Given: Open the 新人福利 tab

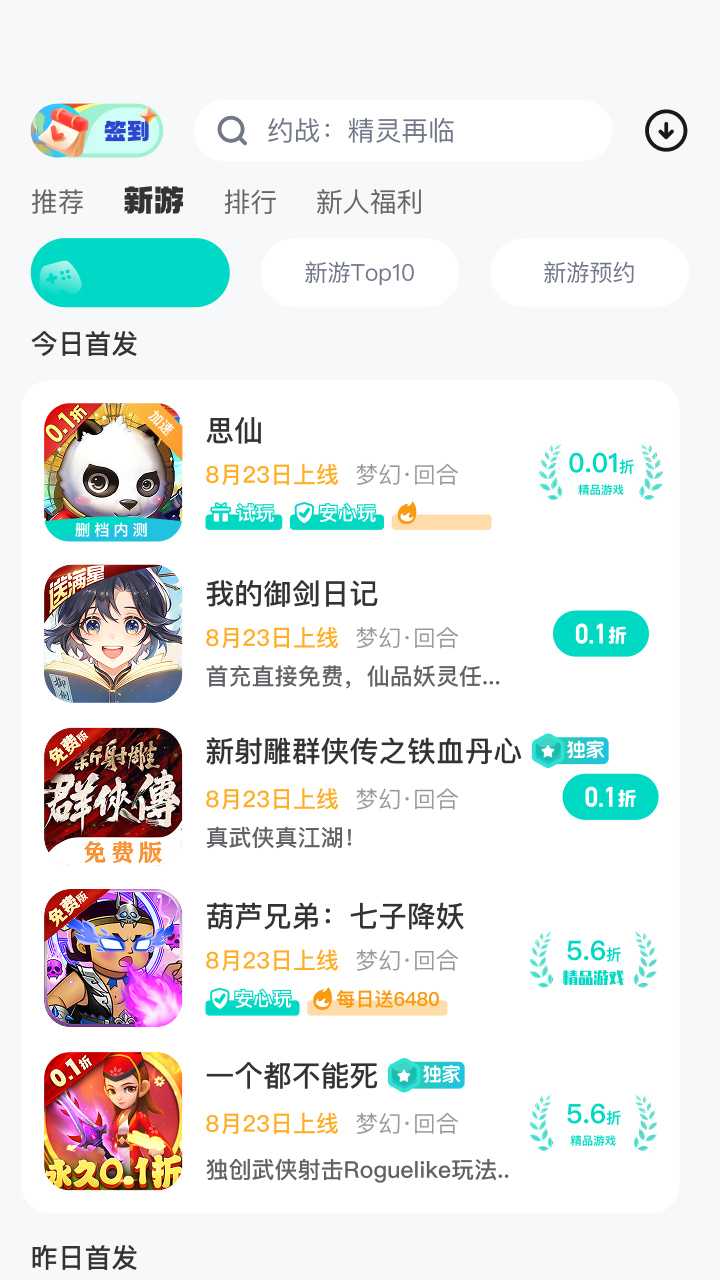Looking at the screenshot, I should point(369,202).
